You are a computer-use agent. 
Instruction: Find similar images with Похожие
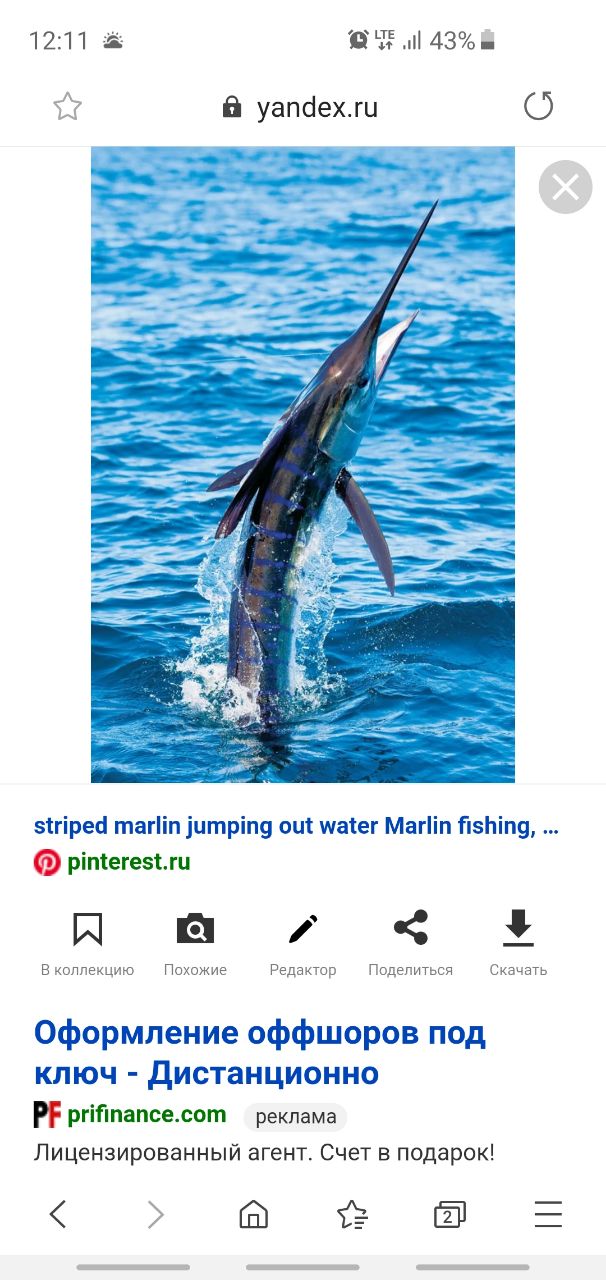tap(195, 942)
